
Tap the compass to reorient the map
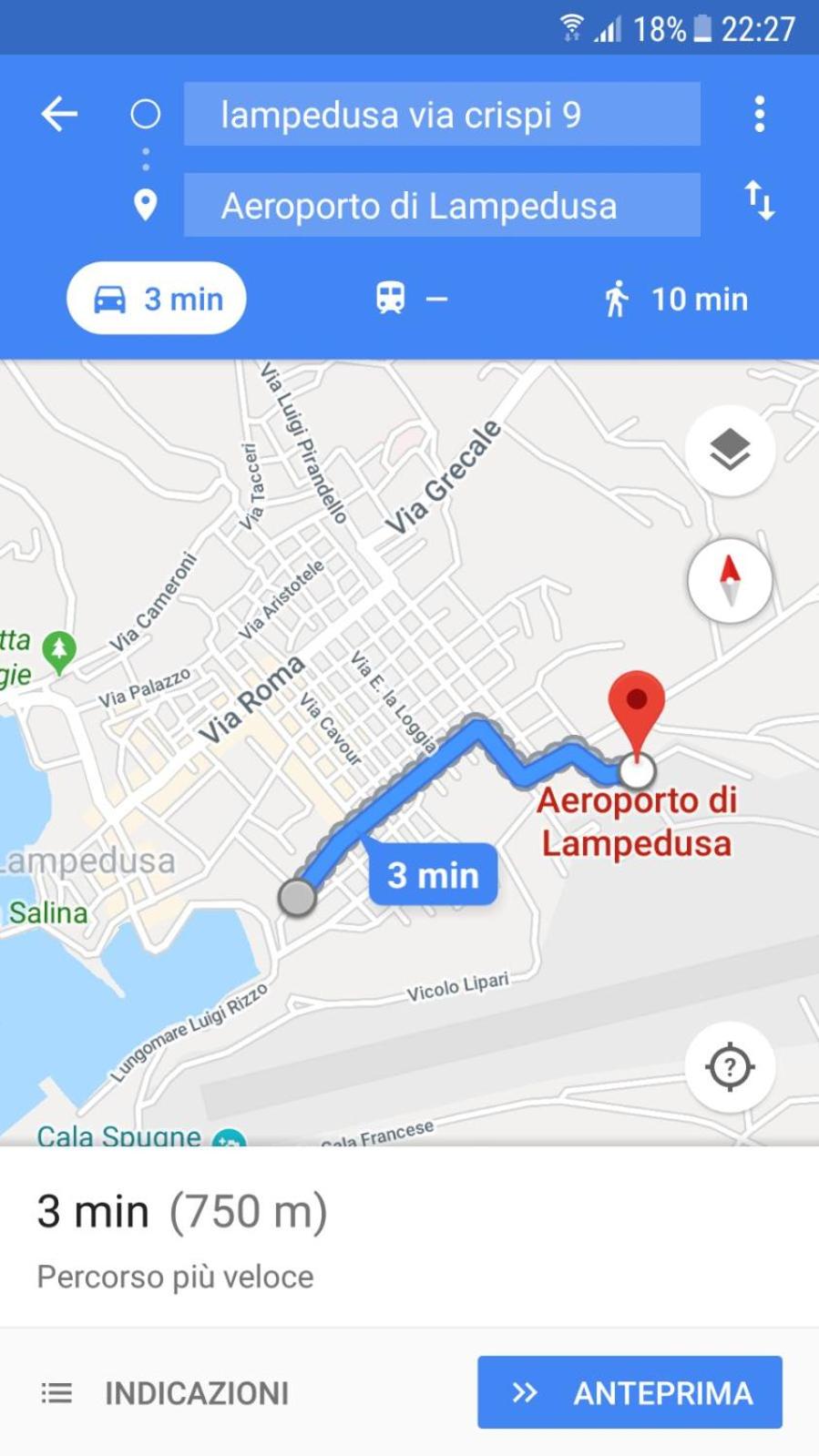pyautogui.click(x=731, y=581)
